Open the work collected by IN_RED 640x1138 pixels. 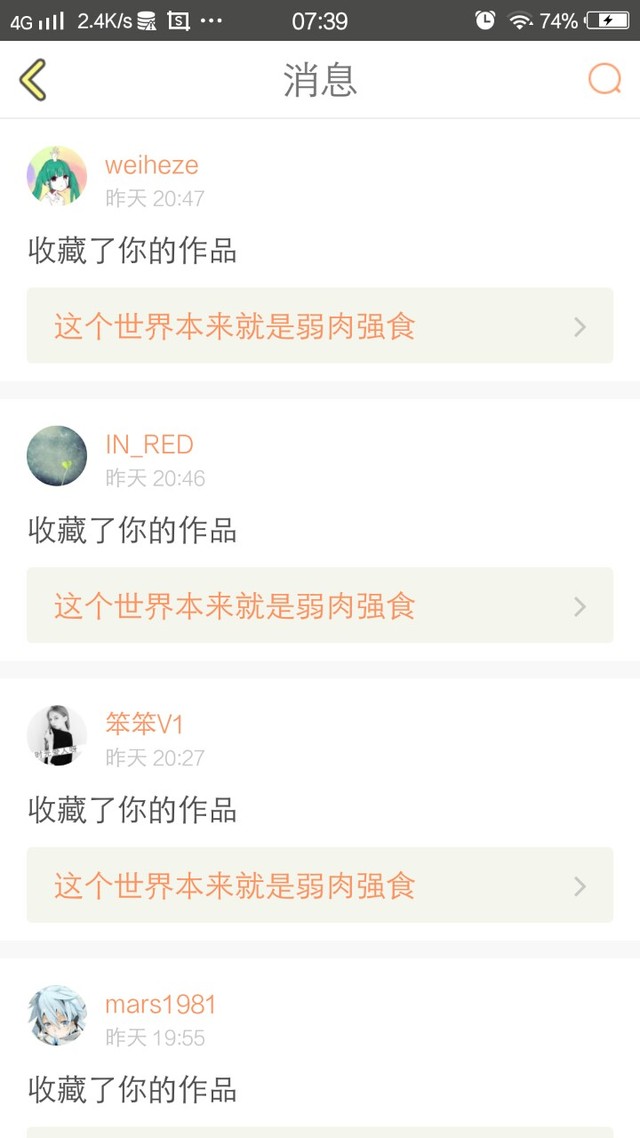click(320, 605)
